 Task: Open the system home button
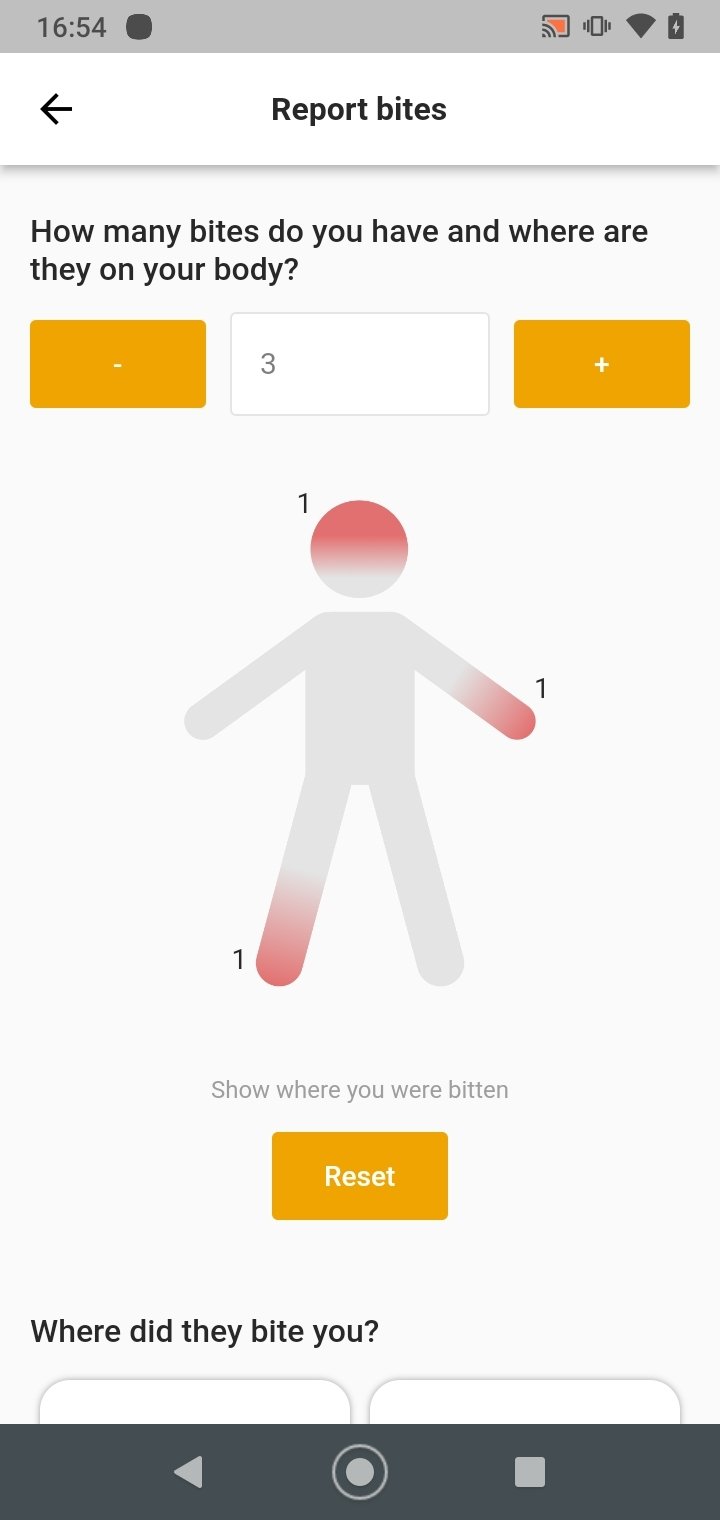360,1472
